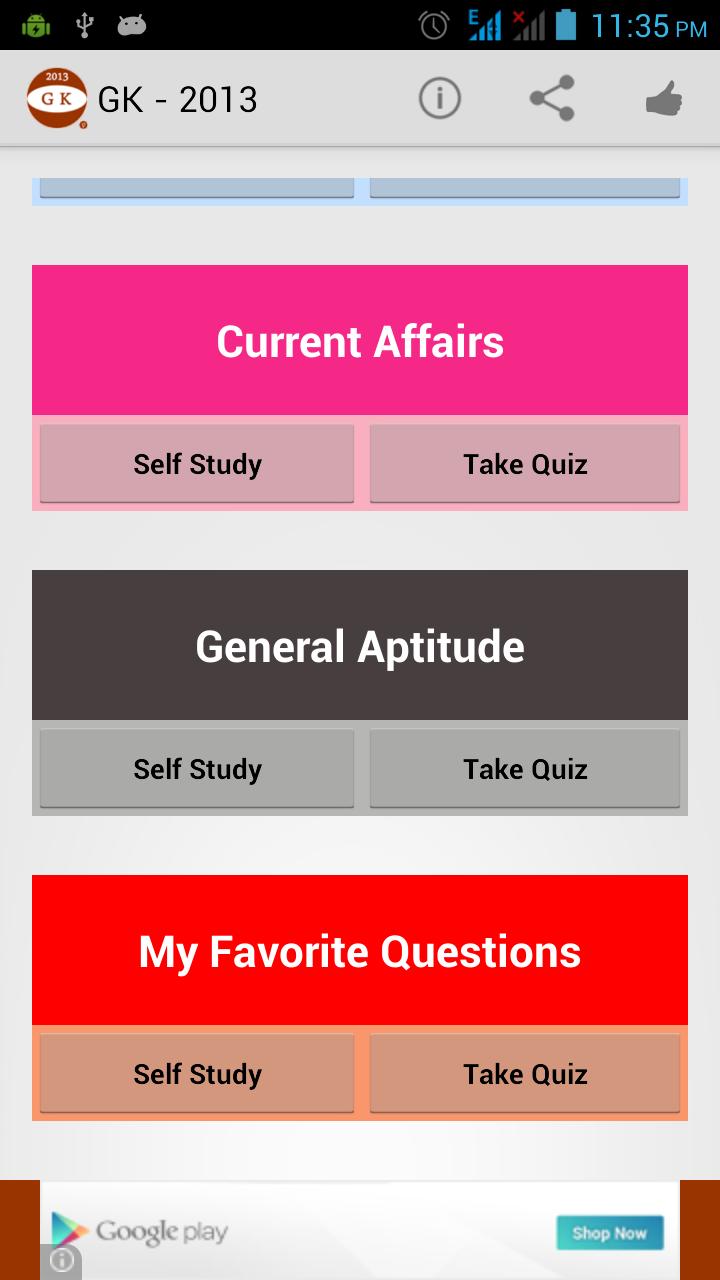The image size is (720, 1280).
Task: Open the app info icon on the action bar
Action: click(x=439, y=98)
